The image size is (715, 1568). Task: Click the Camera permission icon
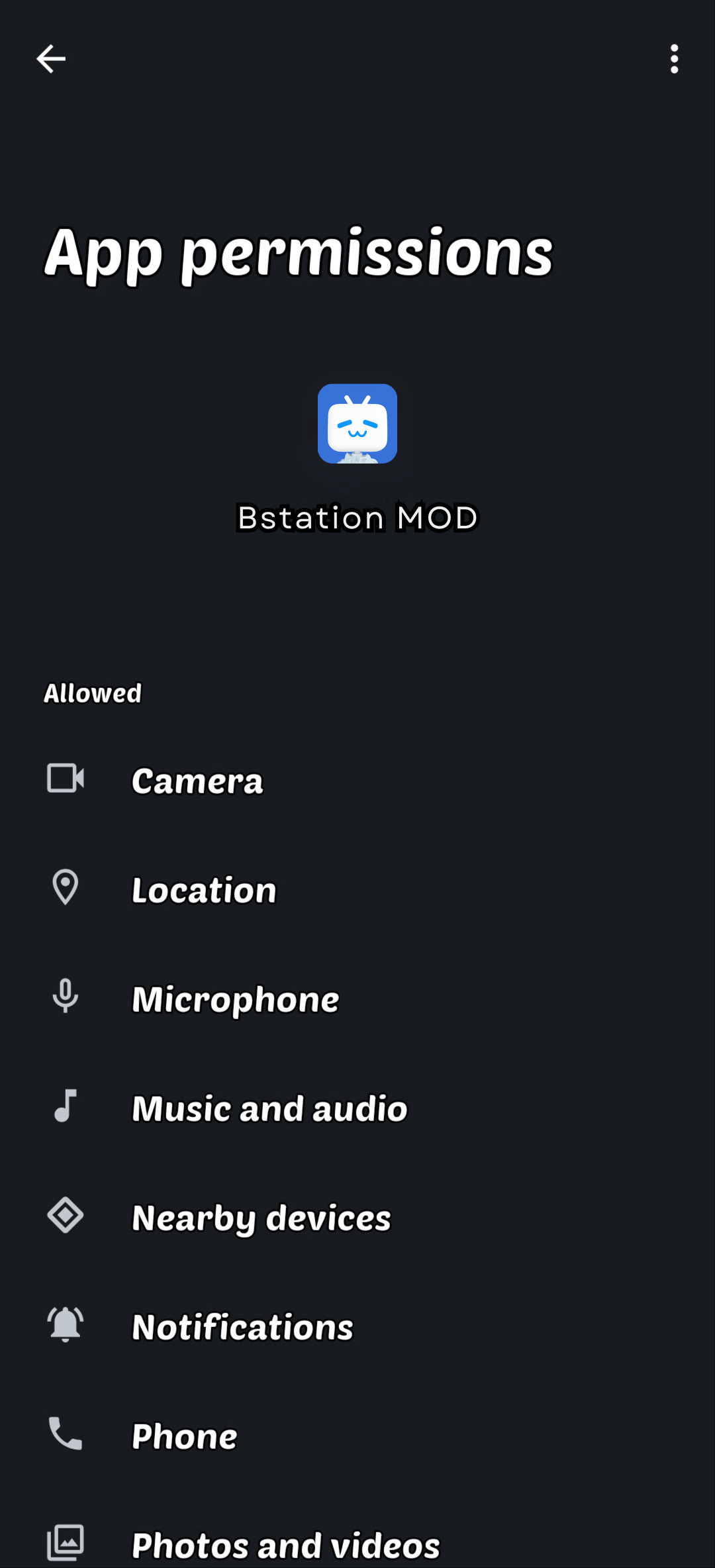(65, 779)
